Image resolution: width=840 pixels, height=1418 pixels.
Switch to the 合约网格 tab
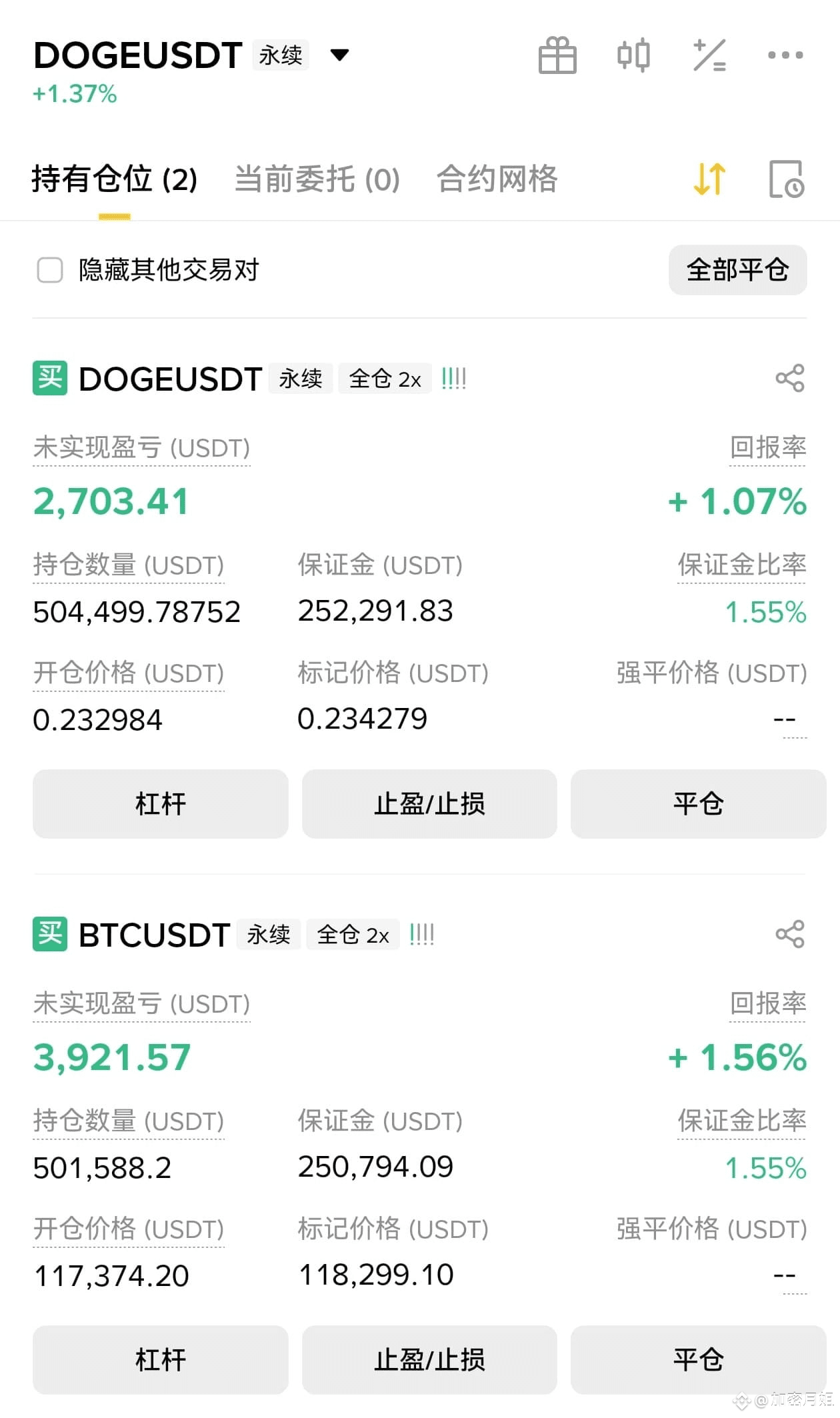(x=497, y=179)
